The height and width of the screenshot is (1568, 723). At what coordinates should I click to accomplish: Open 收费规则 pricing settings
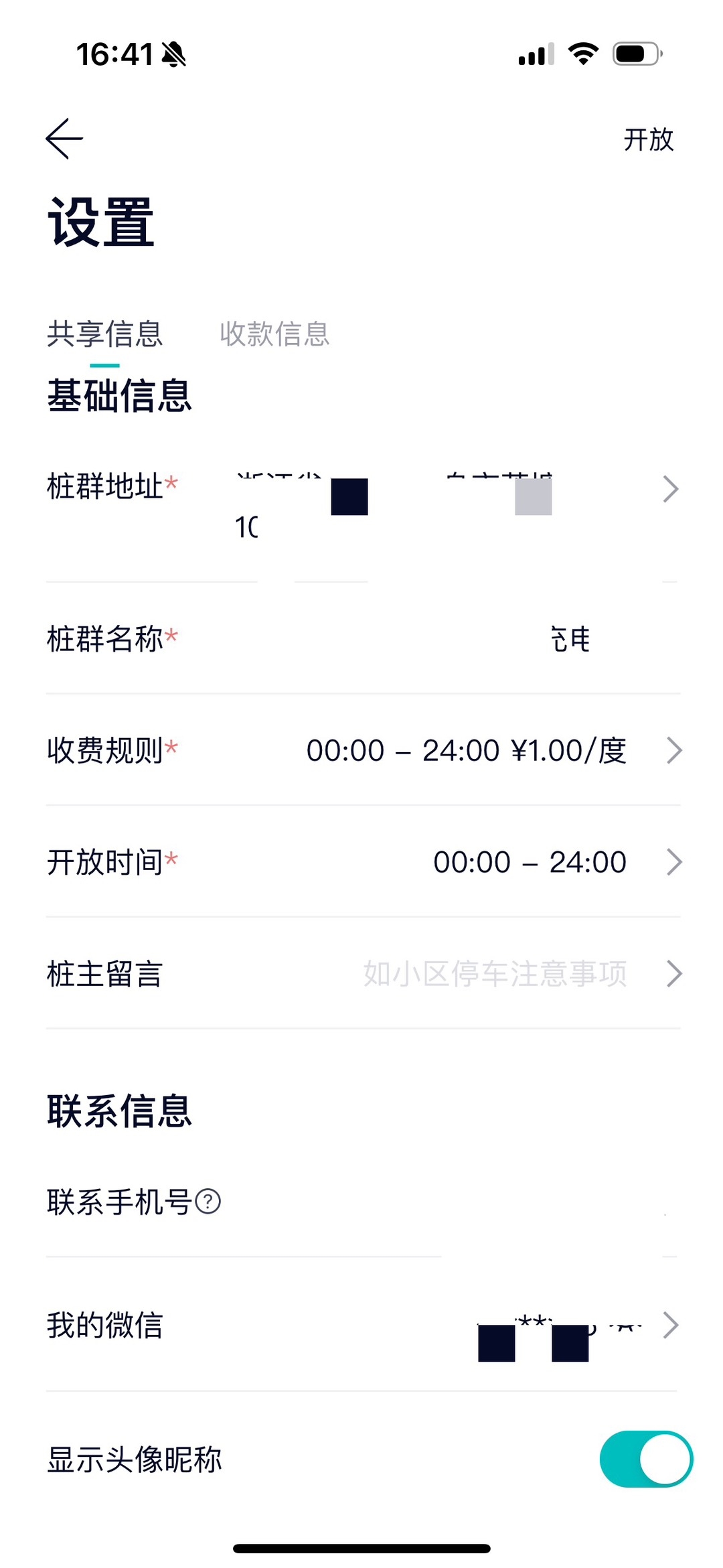(674, 750)
